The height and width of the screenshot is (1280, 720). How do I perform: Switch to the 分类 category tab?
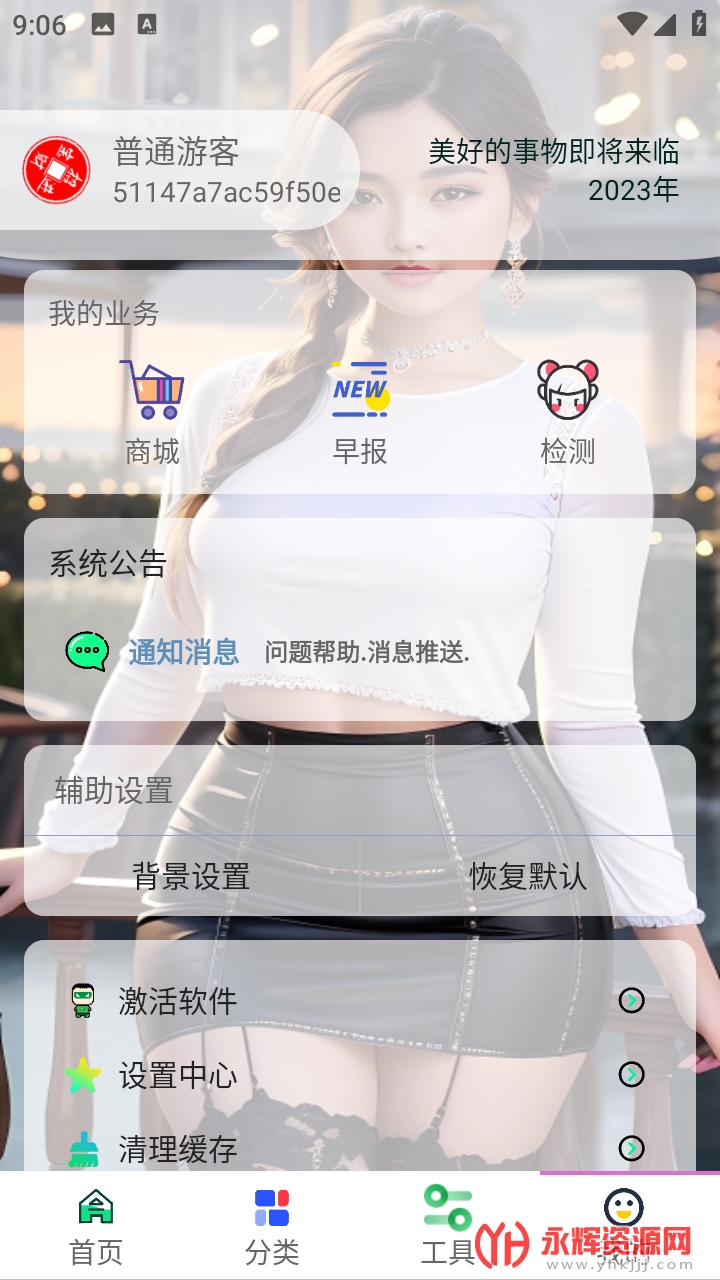(x=272, y=1226)
